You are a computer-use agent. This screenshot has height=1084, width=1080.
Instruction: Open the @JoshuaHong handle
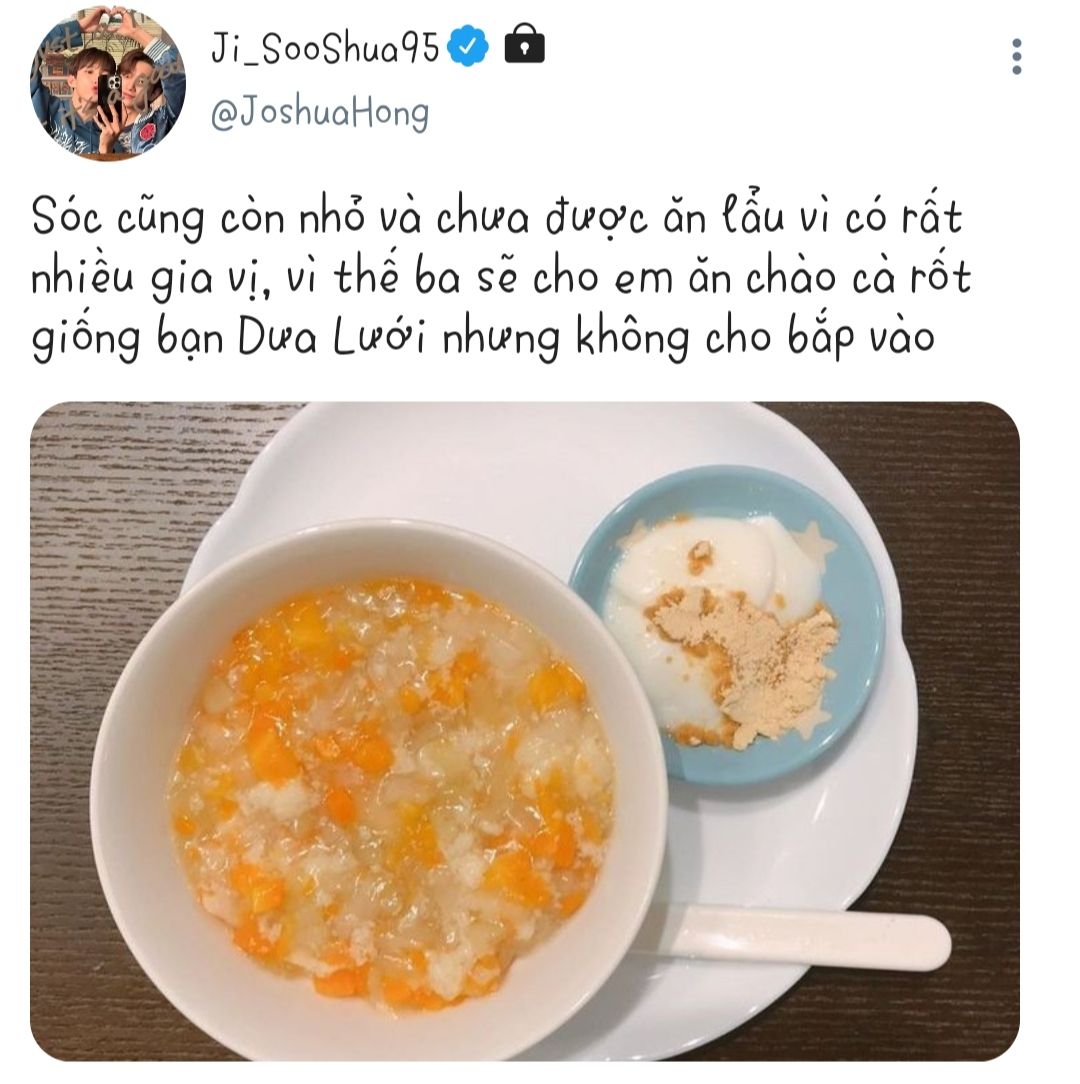point(320,113)
